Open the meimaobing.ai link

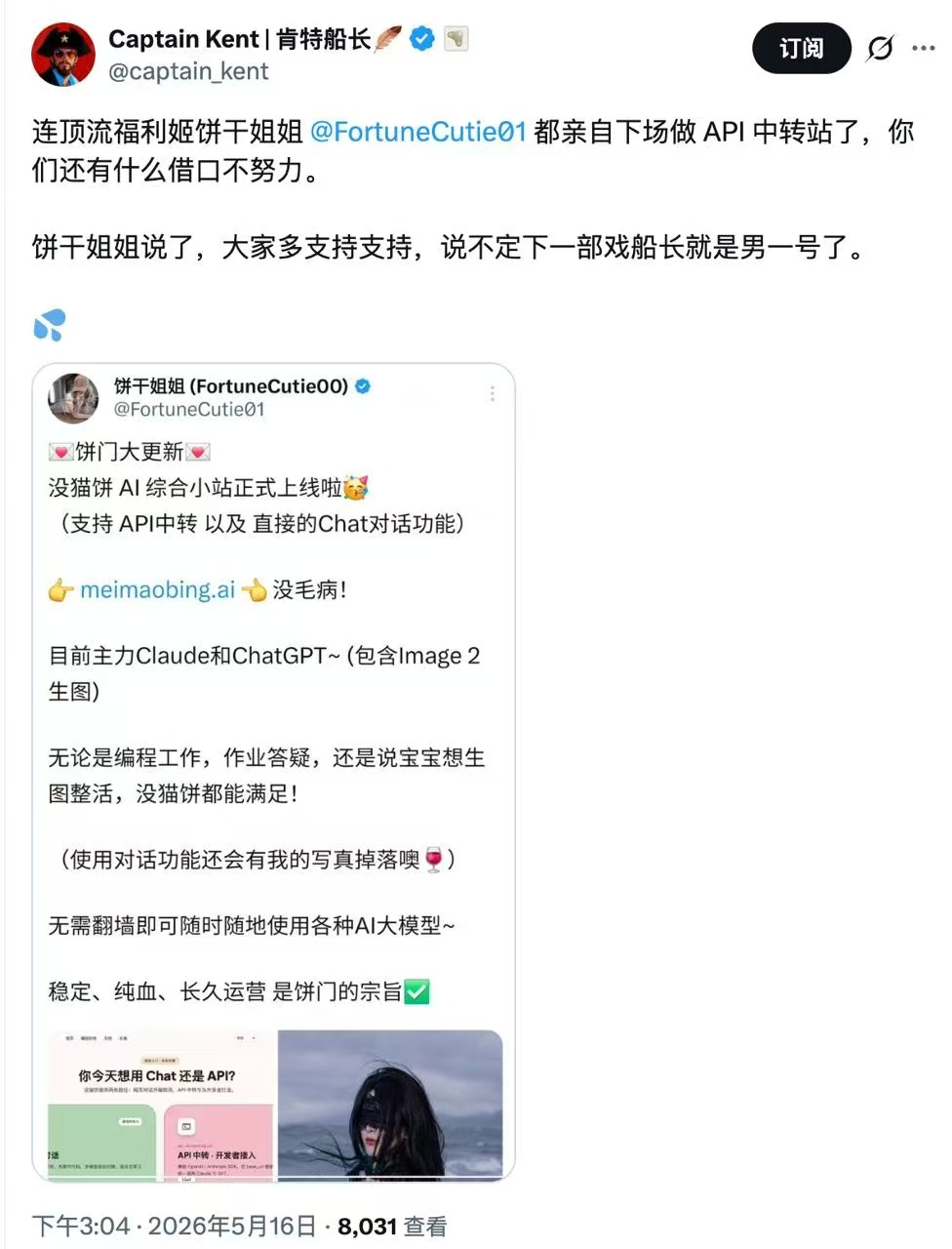click(157, 589)
